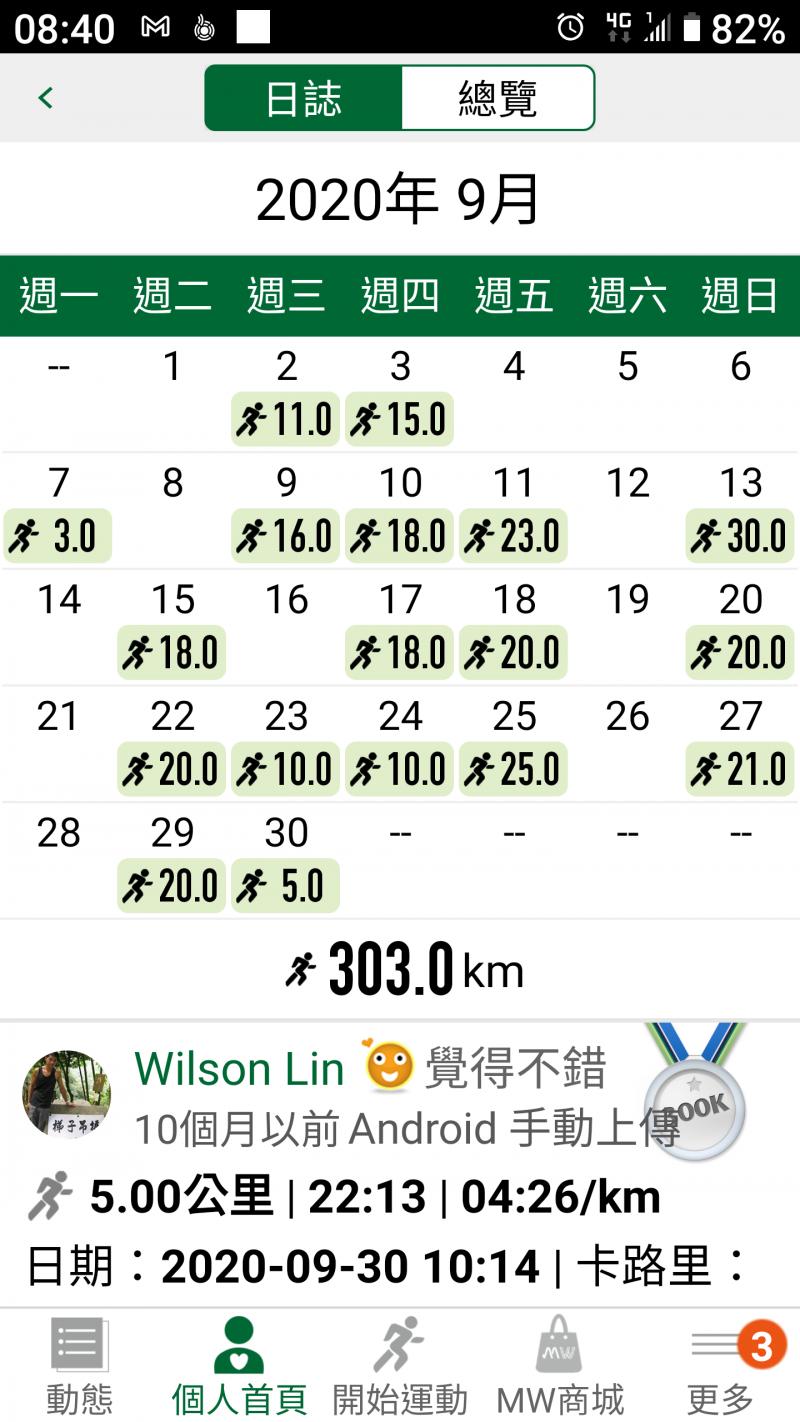Go to the 動態 feed tab

(x=79, y=1366)
